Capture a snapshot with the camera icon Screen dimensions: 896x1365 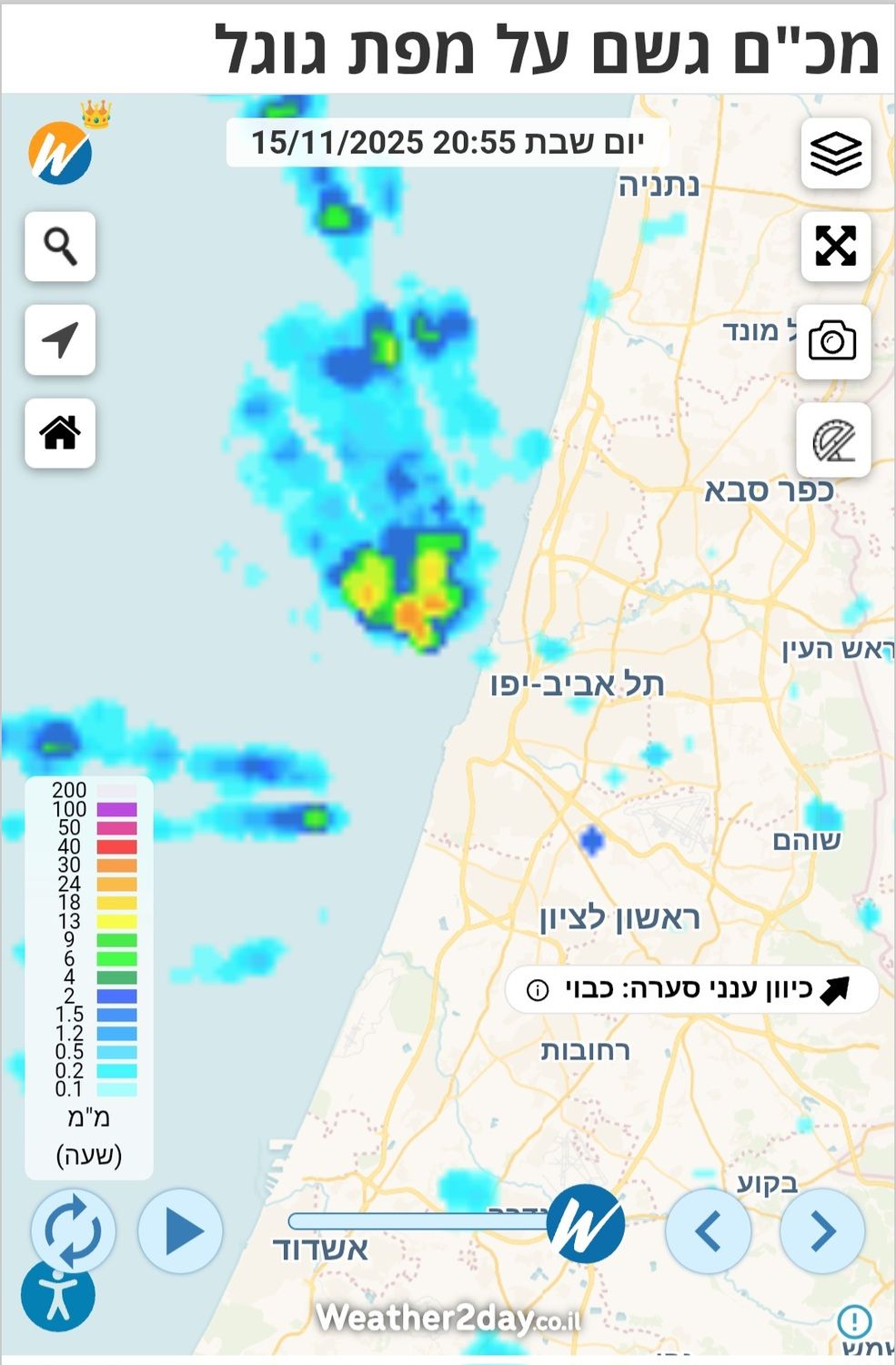click(x=832, y=341)
